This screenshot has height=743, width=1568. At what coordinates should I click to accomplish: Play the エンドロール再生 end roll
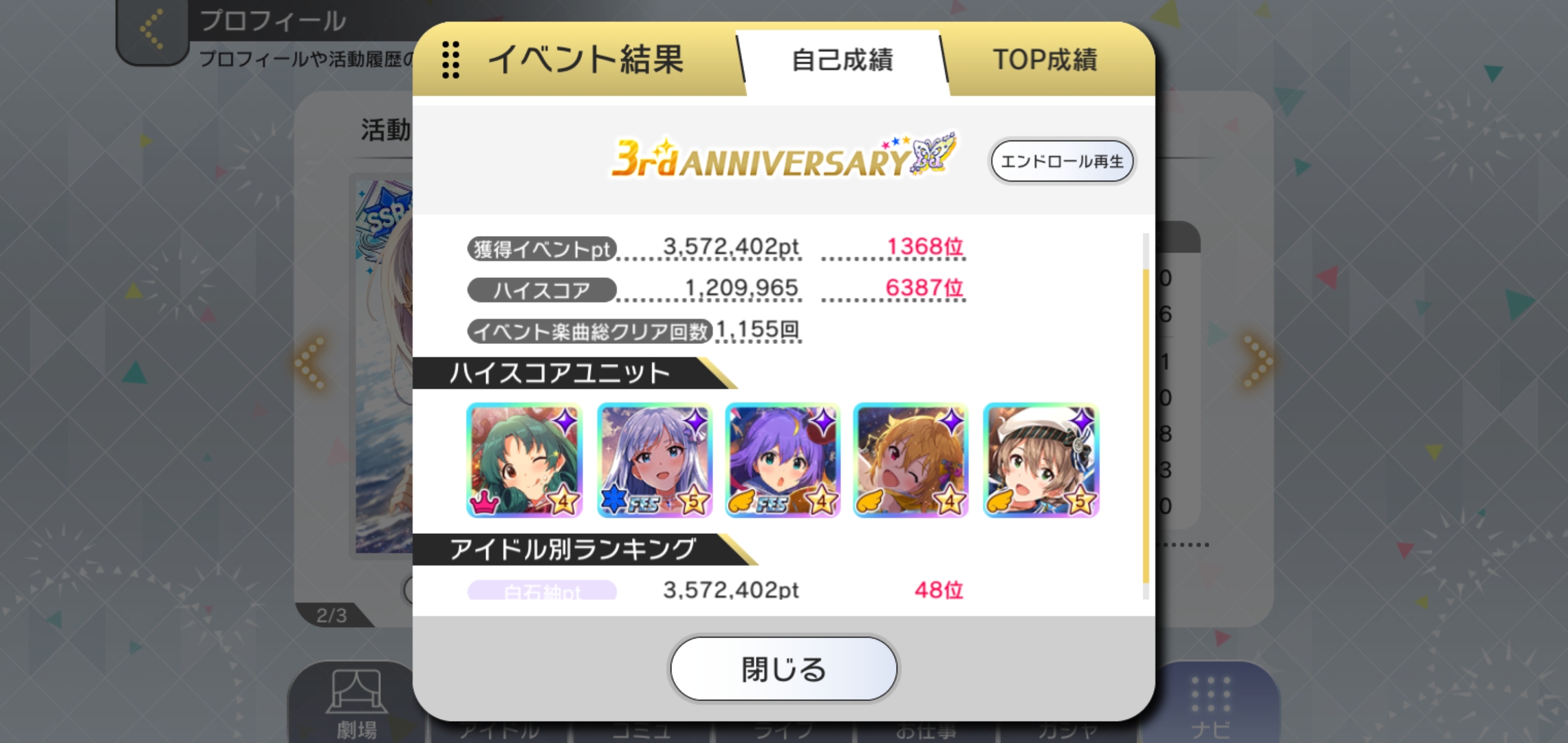click(x=1062, y=162)
